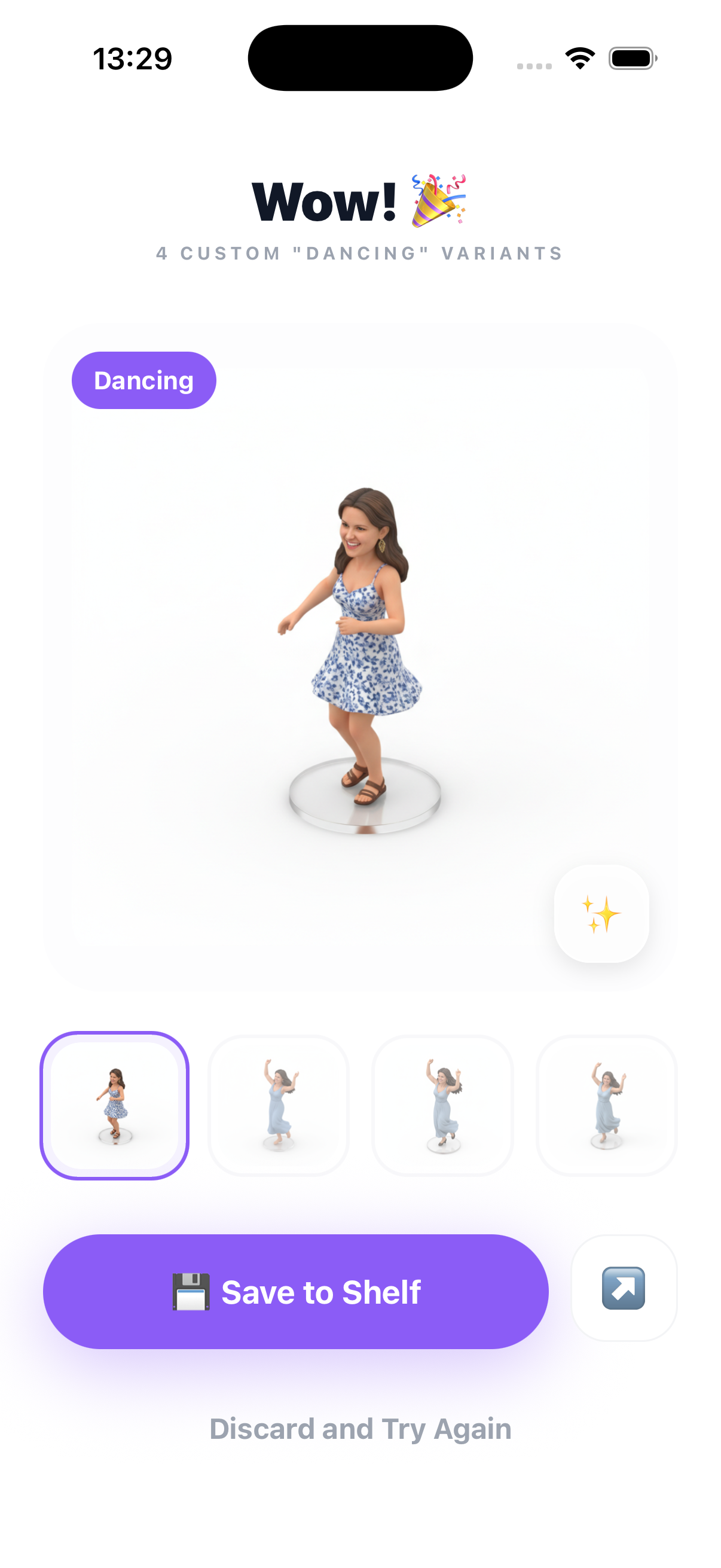The image size is (721, 1568).
Task: Tap the clock in the status bar
Action: pyautogui.click(x=133, y=58)
